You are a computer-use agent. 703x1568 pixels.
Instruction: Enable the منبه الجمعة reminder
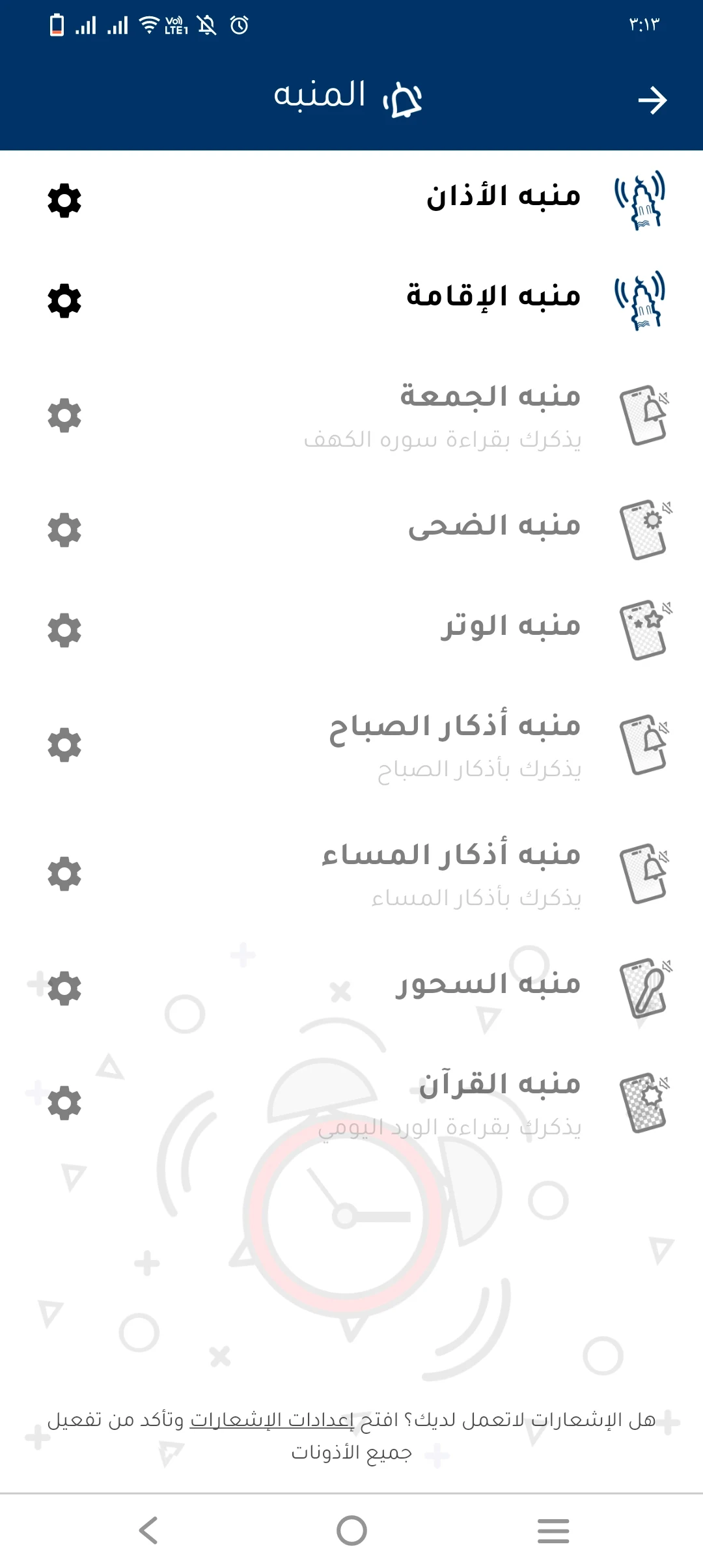tap(643, 415)
